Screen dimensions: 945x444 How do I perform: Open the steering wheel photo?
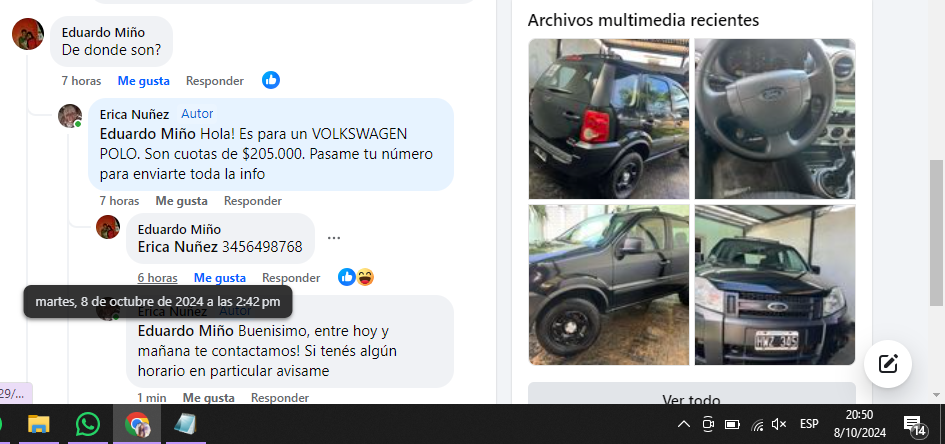[x=775, y=119]
